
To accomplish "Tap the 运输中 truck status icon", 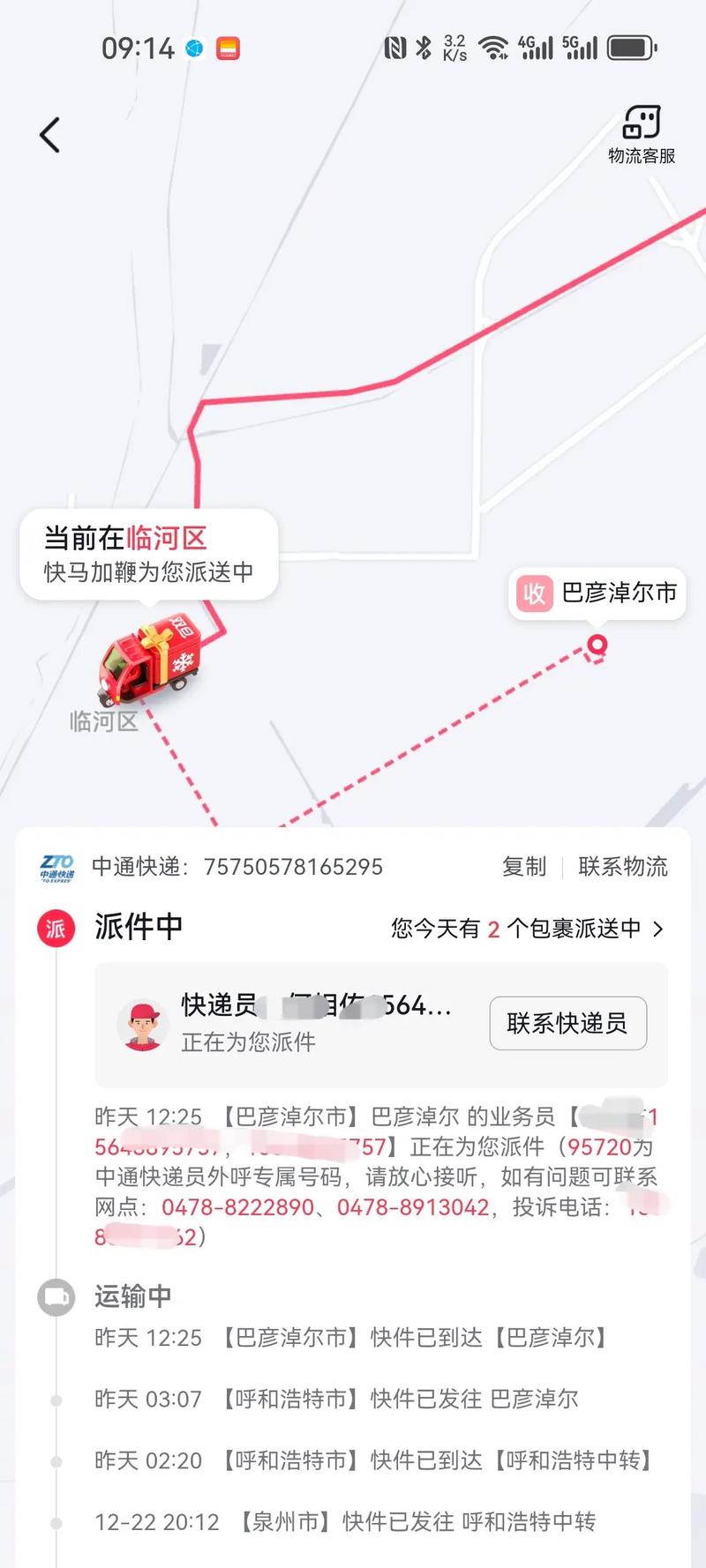I will point(55,1296).
